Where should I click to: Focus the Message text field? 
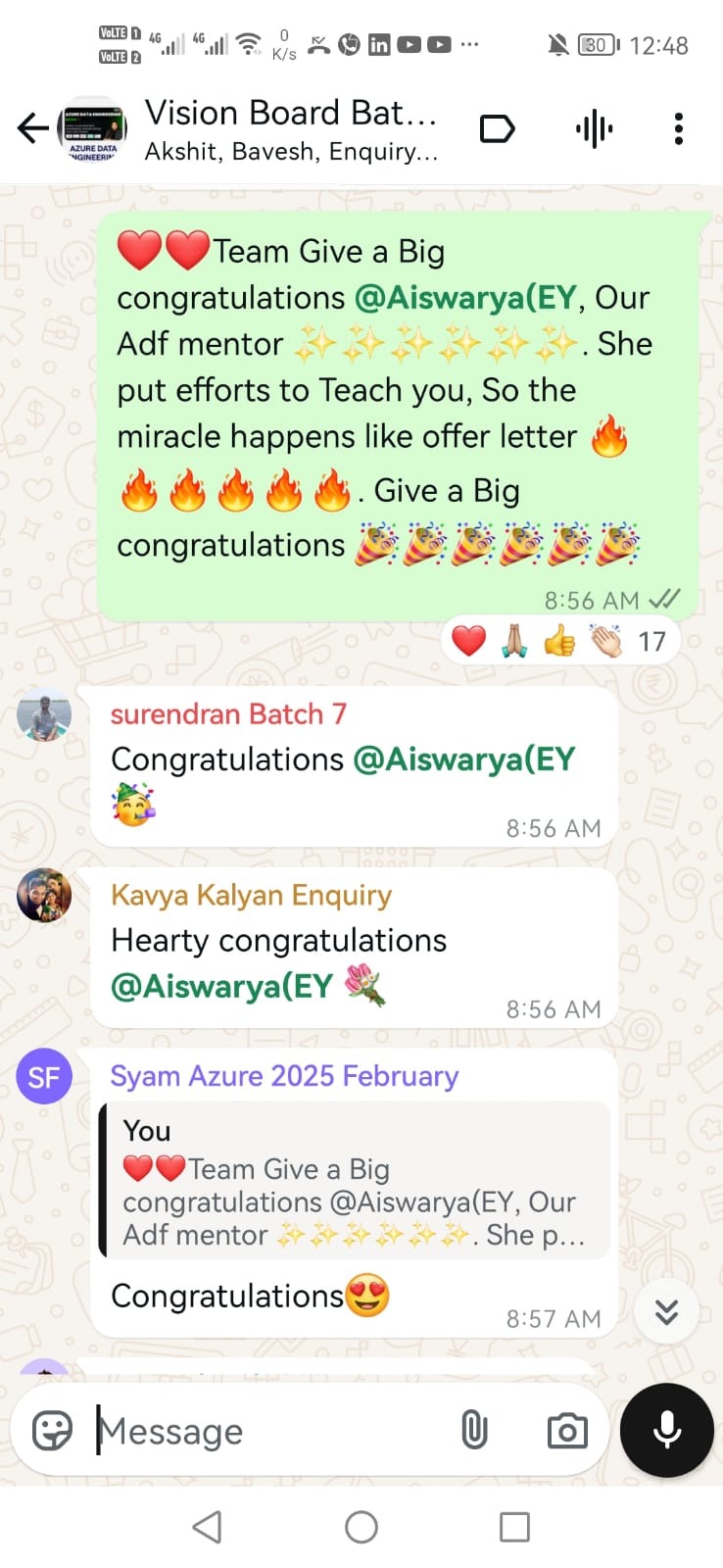(274, 1432)
